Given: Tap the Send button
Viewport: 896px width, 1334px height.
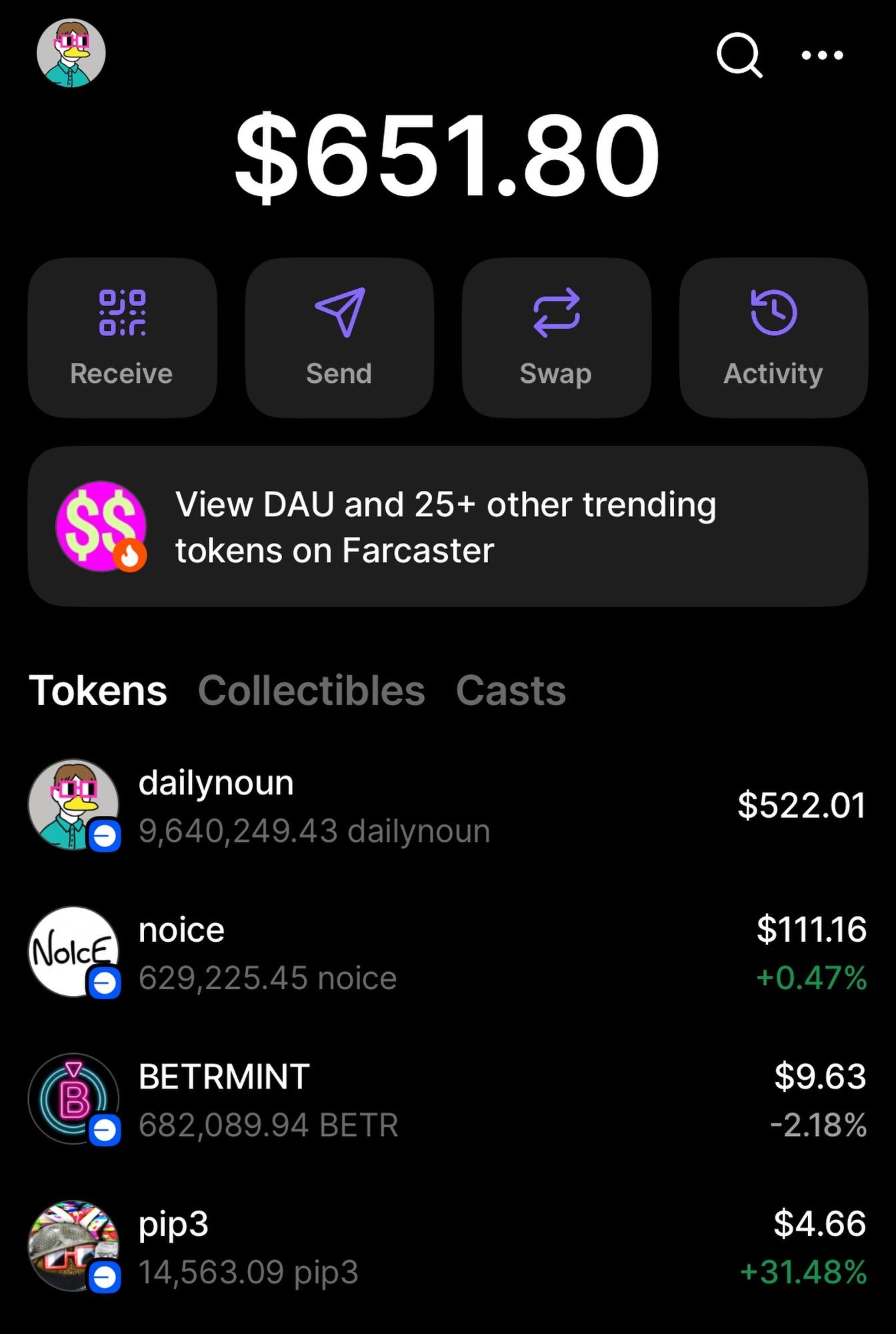Looking at the screenshot, I should click(x=339, y=338).
